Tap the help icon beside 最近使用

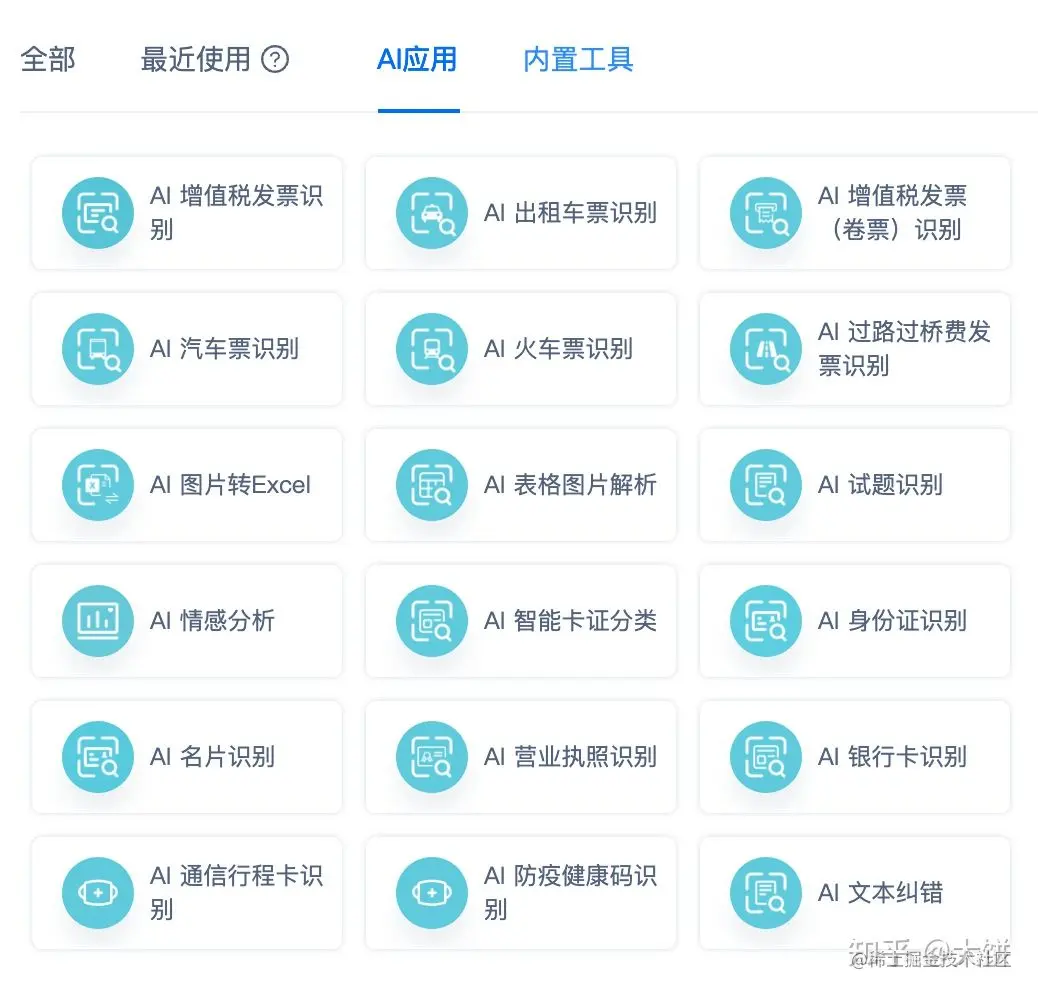tap(275, 60)
